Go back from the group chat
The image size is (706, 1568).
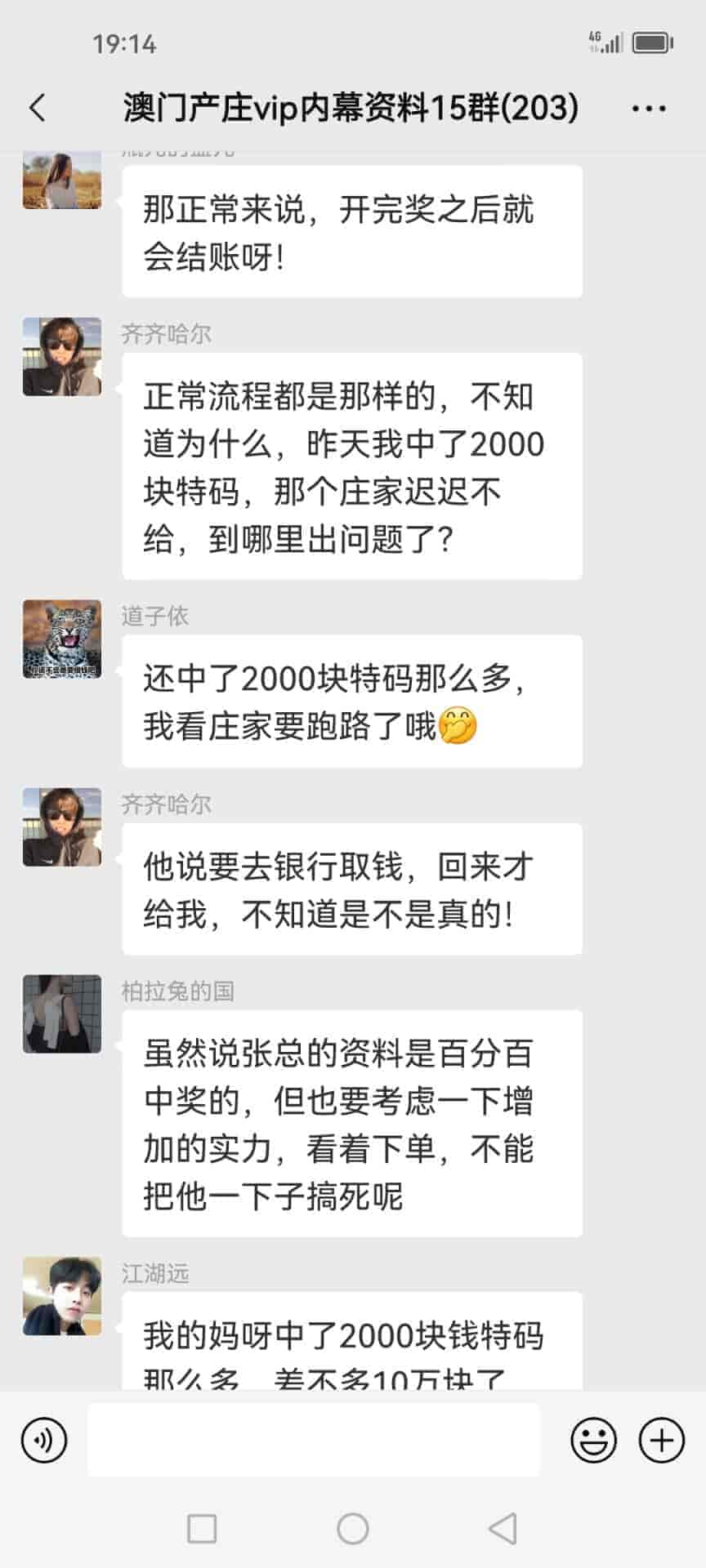(x=38, y=108)
